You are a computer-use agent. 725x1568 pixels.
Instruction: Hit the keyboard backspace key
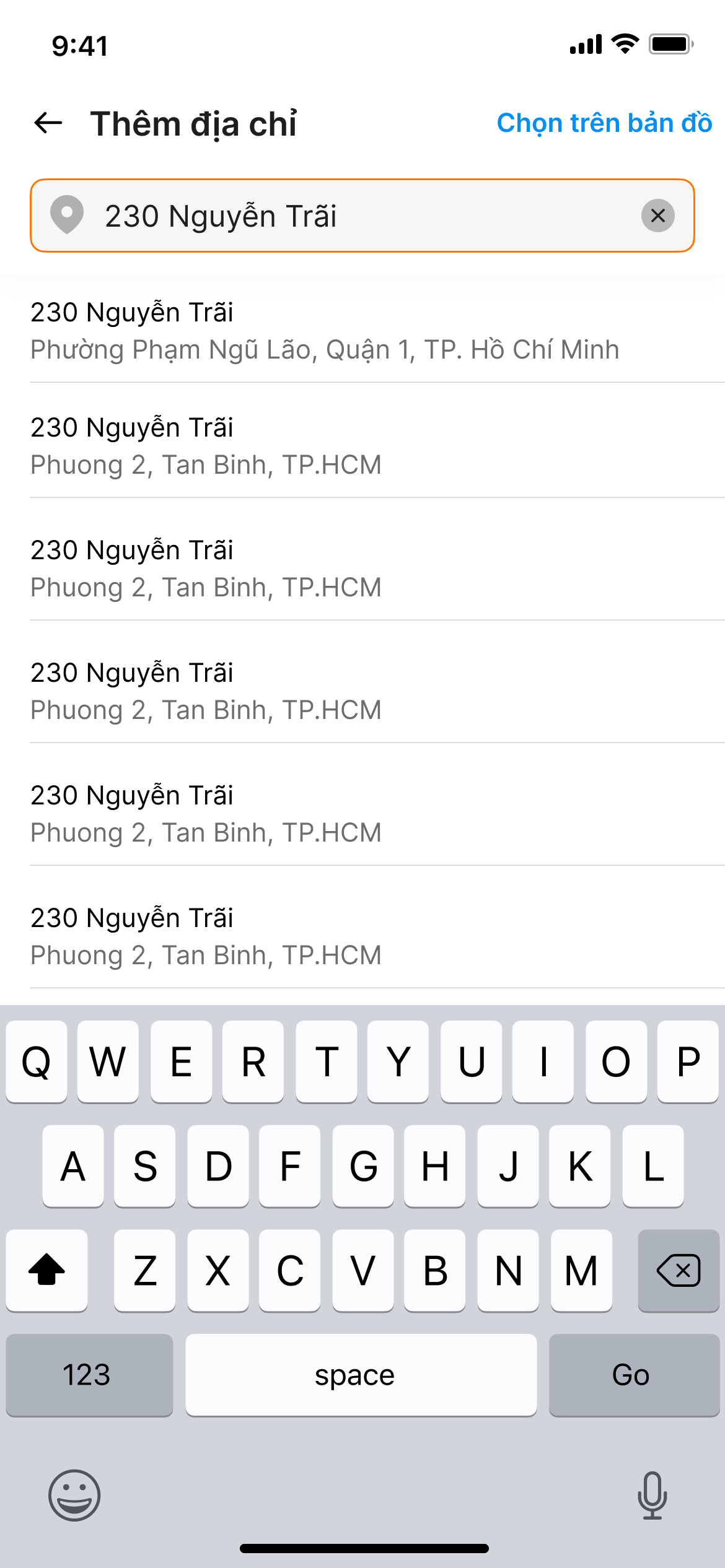point(678,1271)
